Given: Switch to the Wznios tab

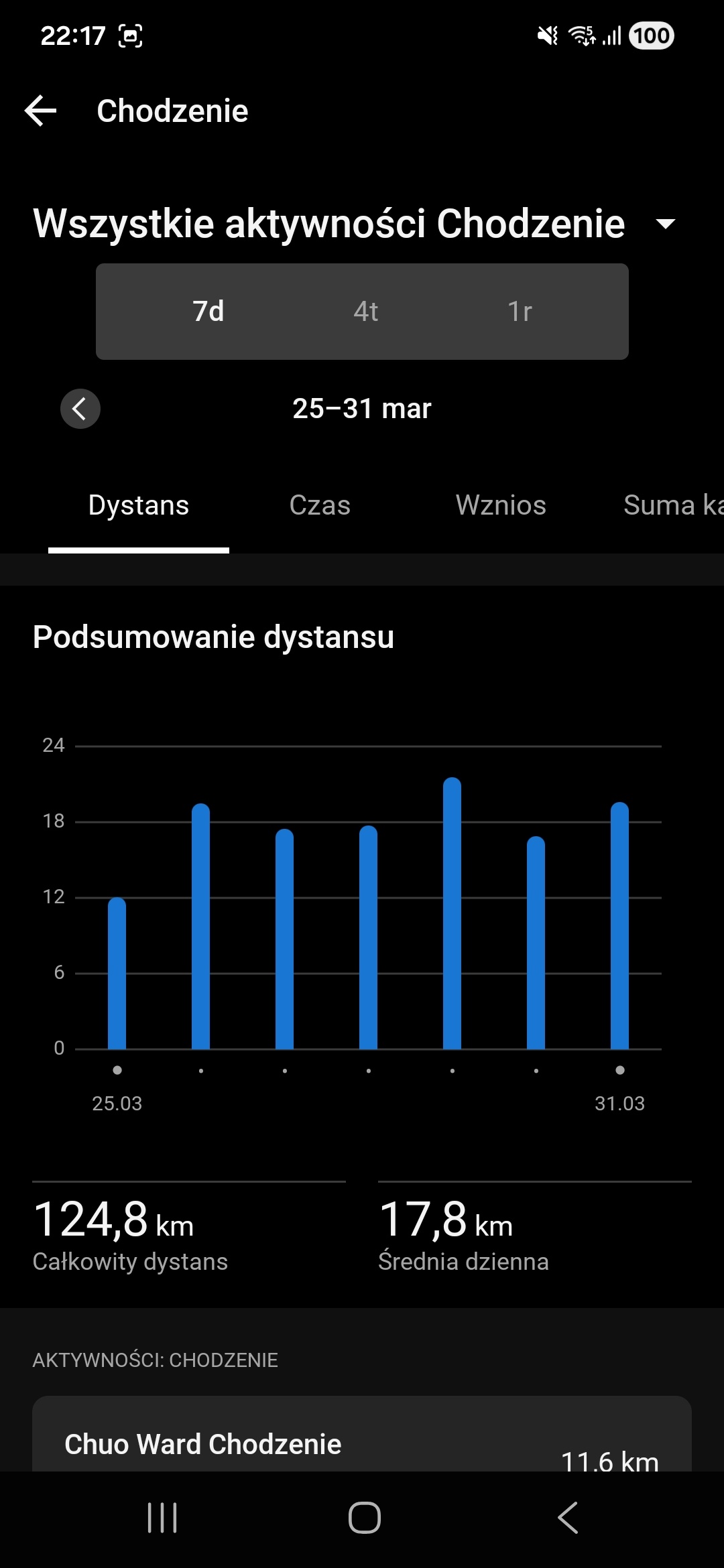Looking at the screenshot, I should [501, 505].
